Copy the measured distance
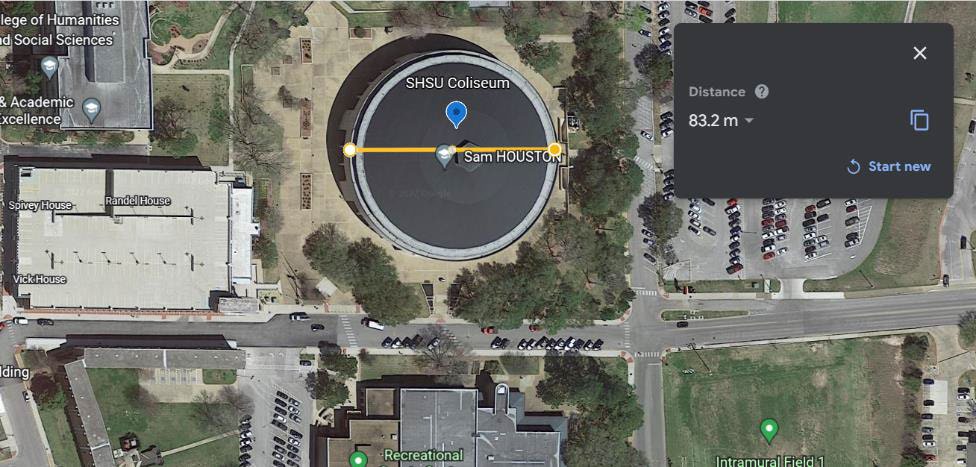This screenshot has height=467, width=976. click(x=919, y=120)
